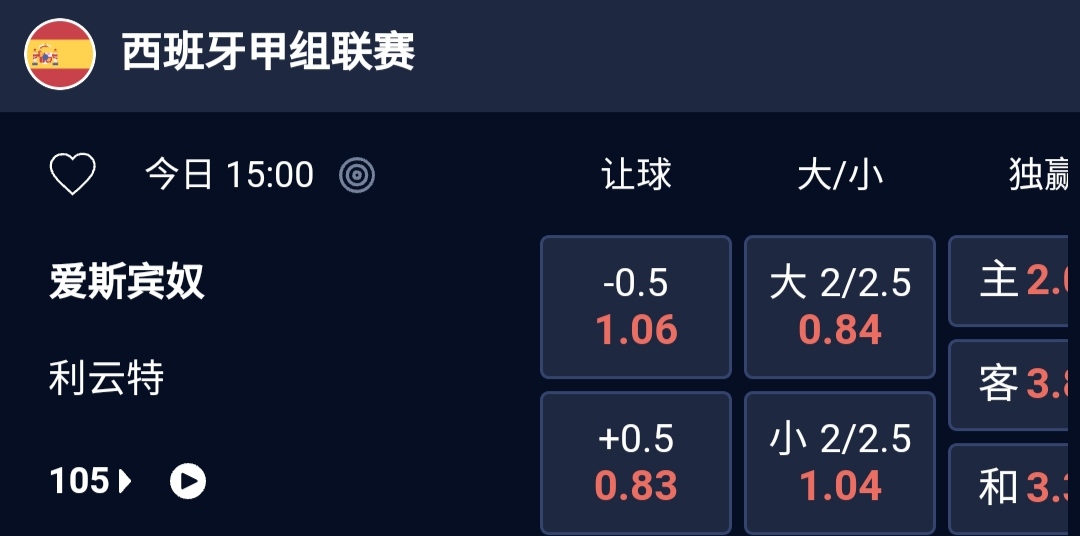Pick 大 2/2.5 at 0.84
1080x536 pixels.
tap(840, 307)
